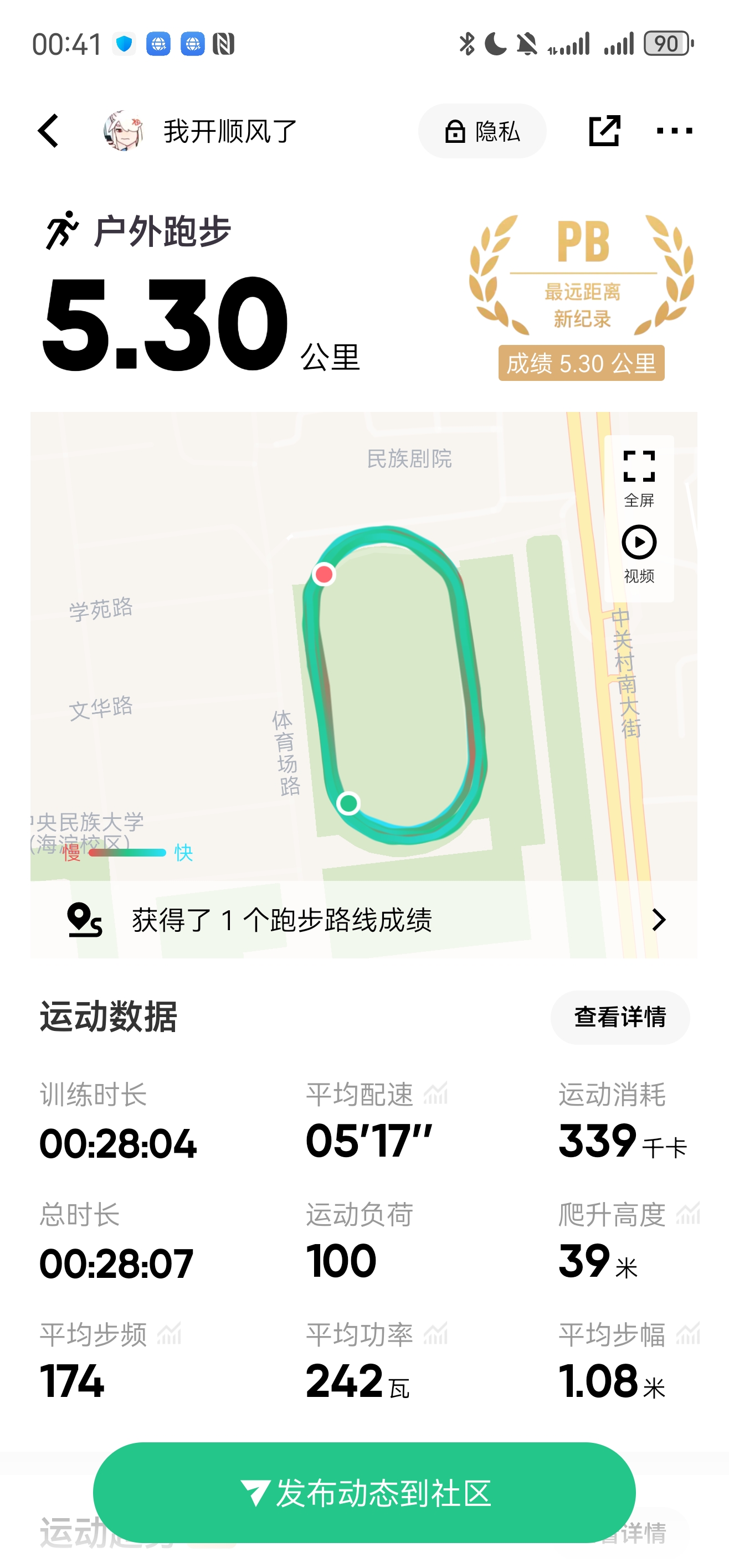Open the chart icon beside 平均步频
Viewport: 729px width, 1568px height.
coord(170,1334)
